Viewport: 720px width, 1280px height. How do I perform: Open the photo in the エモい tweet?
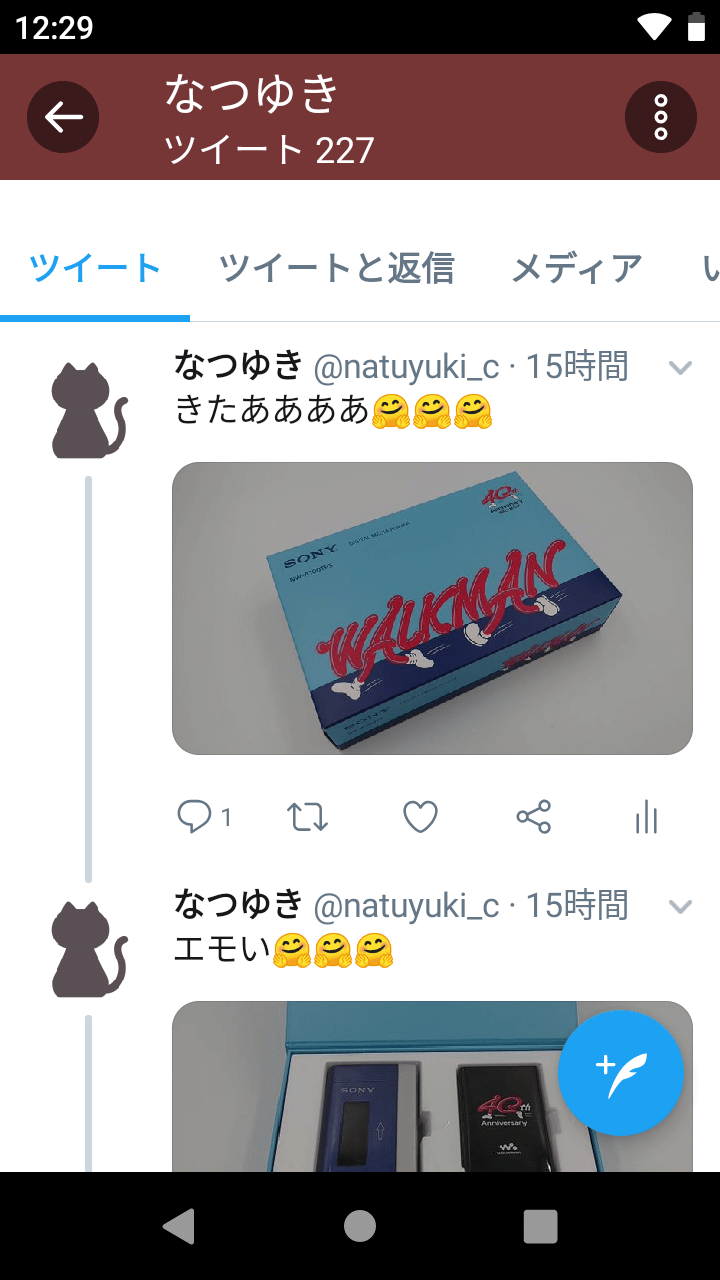tap(432, 1086)
